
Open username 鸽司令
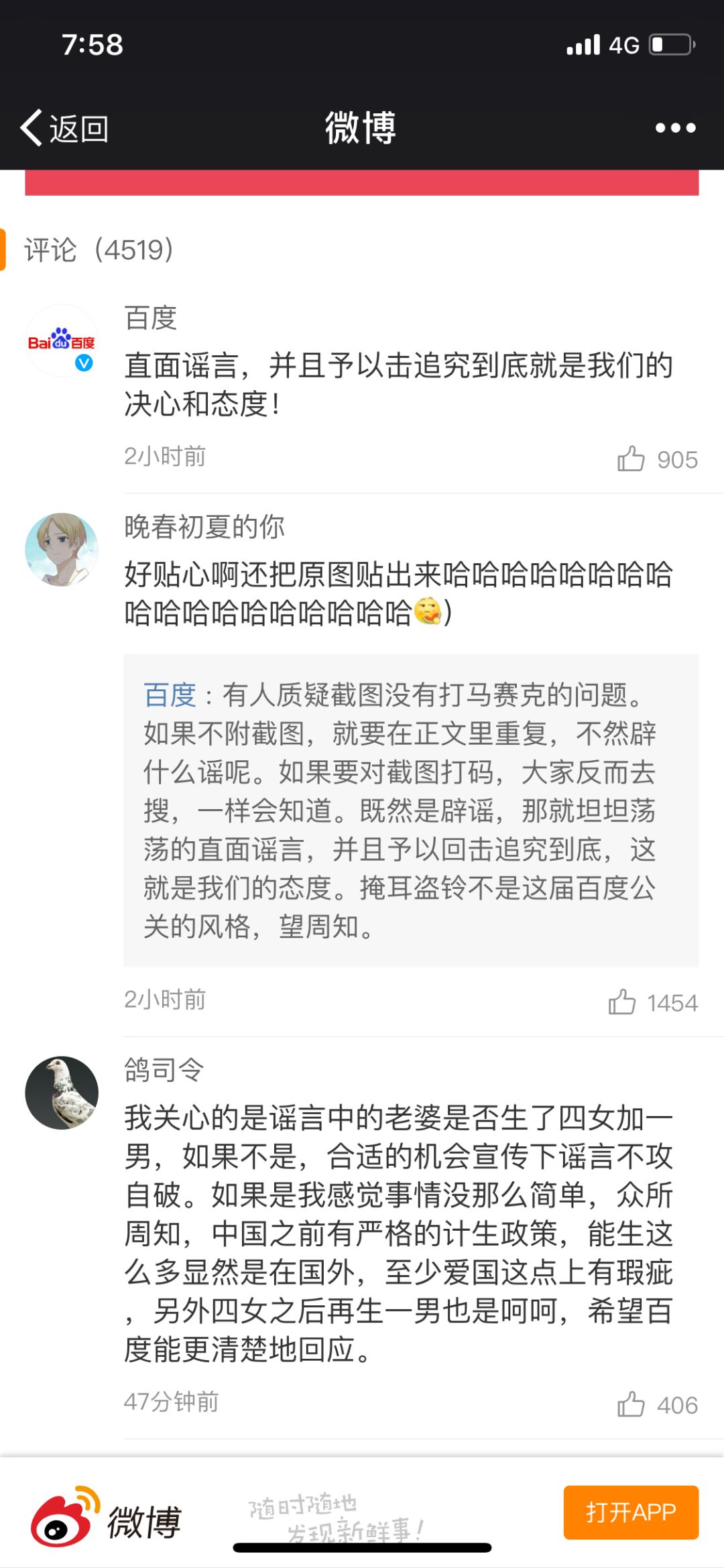pos(164,1070)
